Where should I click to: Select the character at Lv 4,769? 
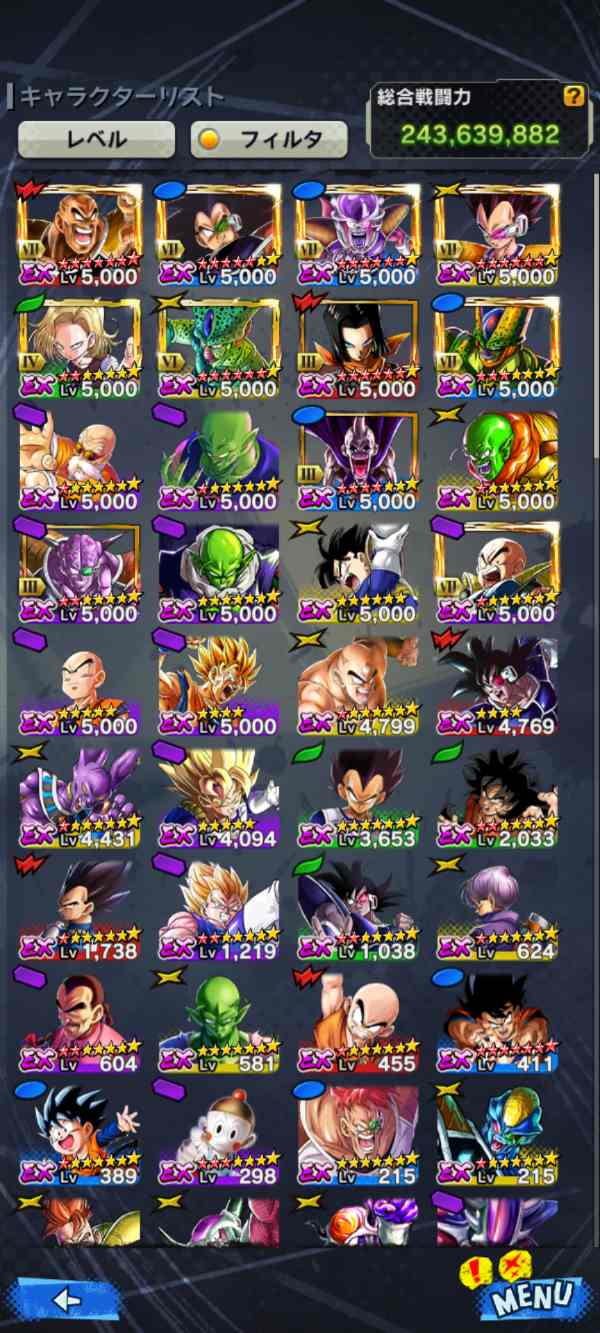(x=497, y=682)
